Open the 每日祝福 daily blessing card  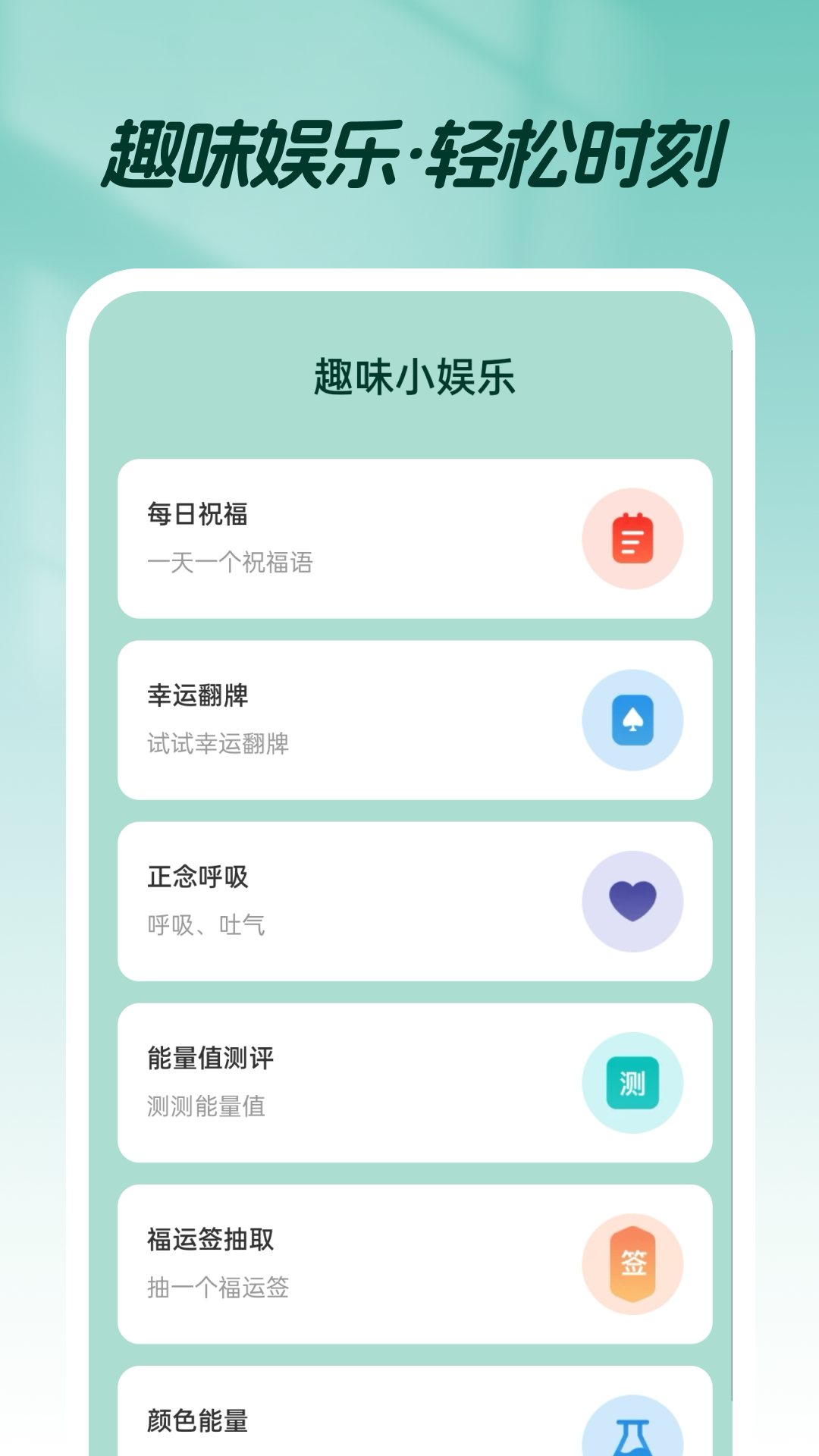click(414, 540)
